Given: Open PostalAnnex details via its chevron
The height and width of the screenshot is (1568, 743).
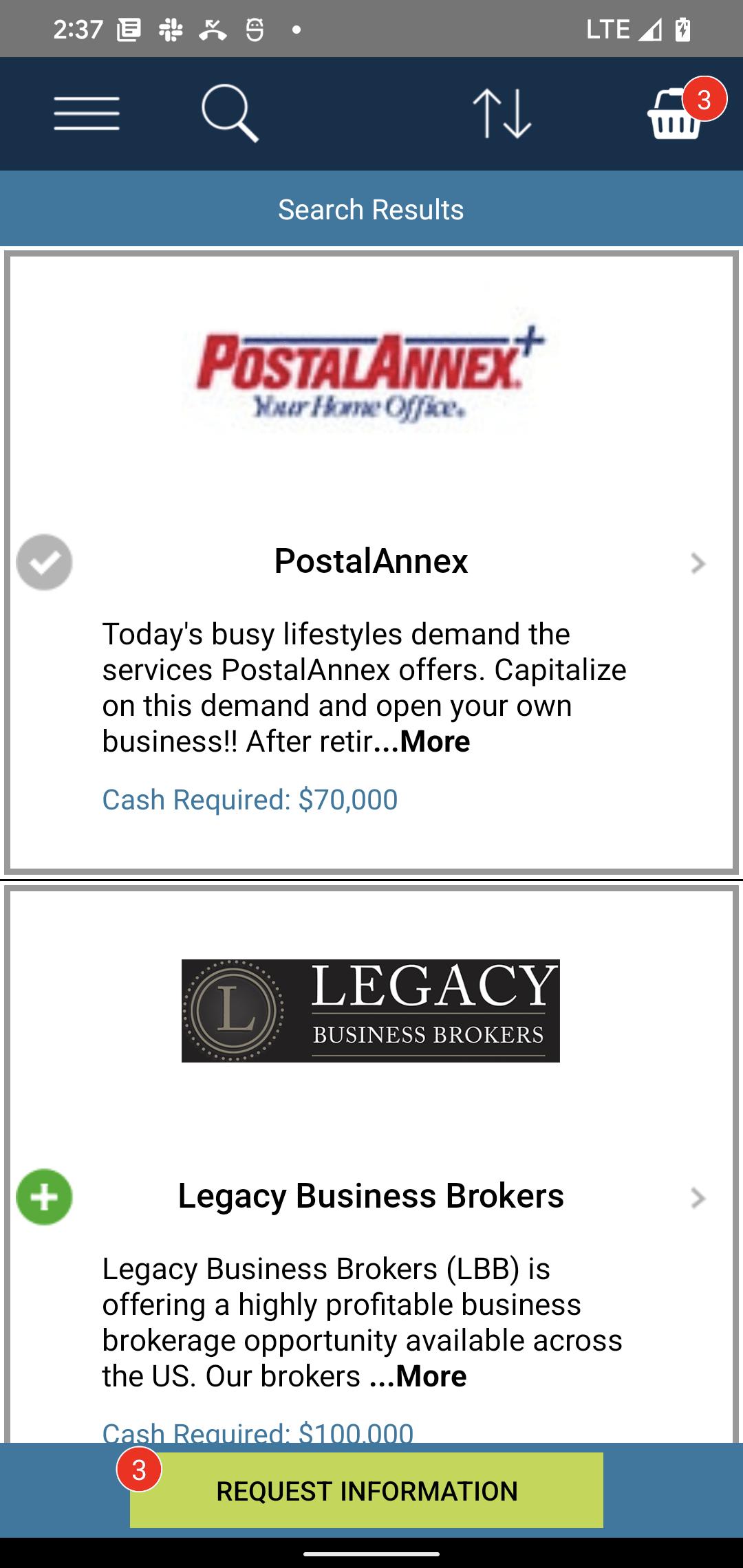Looking at the screenshot, I should (698, 563).
